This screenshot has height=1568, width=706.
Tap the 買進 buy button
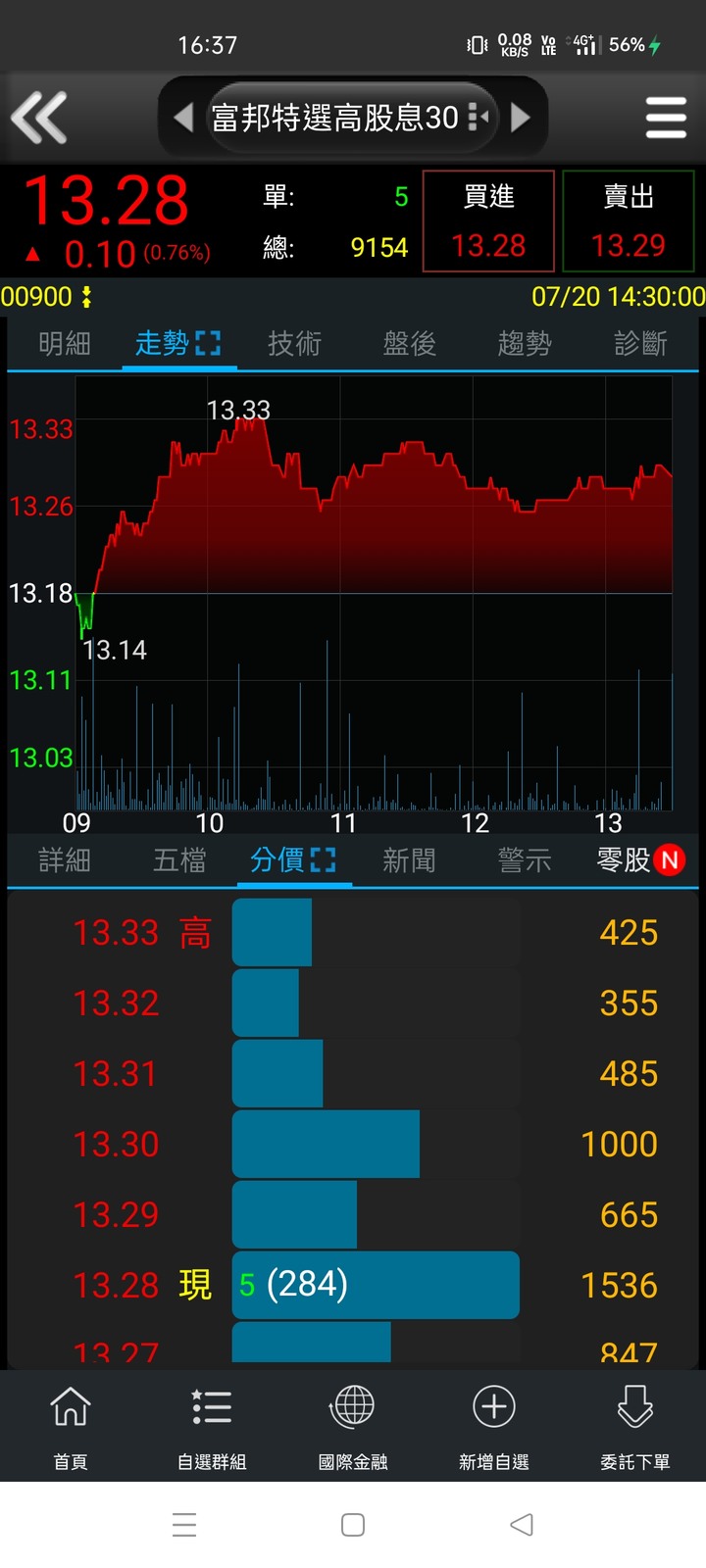(488, 221)
